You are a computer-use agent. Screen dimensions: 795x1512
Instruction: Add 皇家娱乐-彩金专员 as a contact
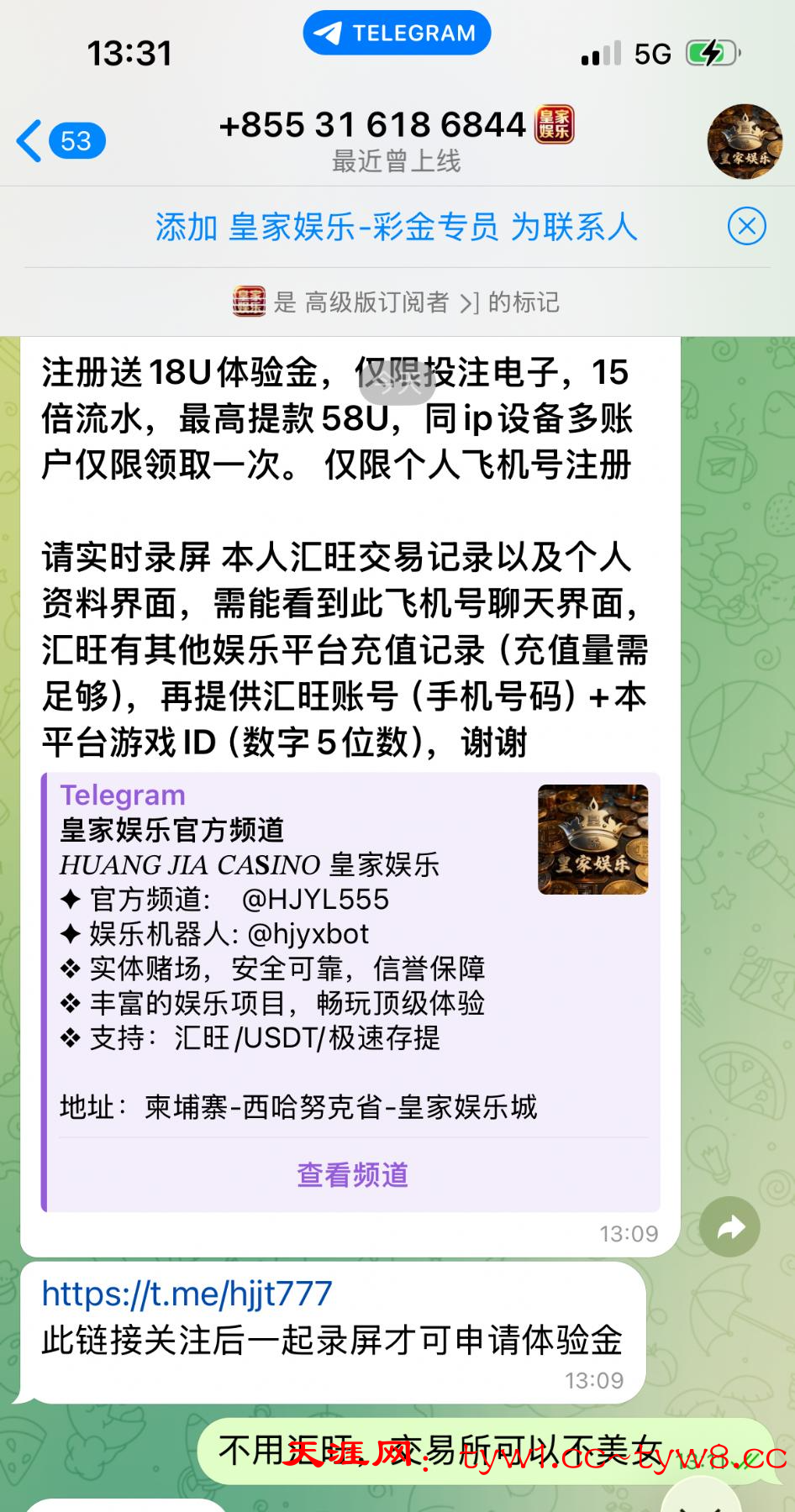tap(396, 228)
